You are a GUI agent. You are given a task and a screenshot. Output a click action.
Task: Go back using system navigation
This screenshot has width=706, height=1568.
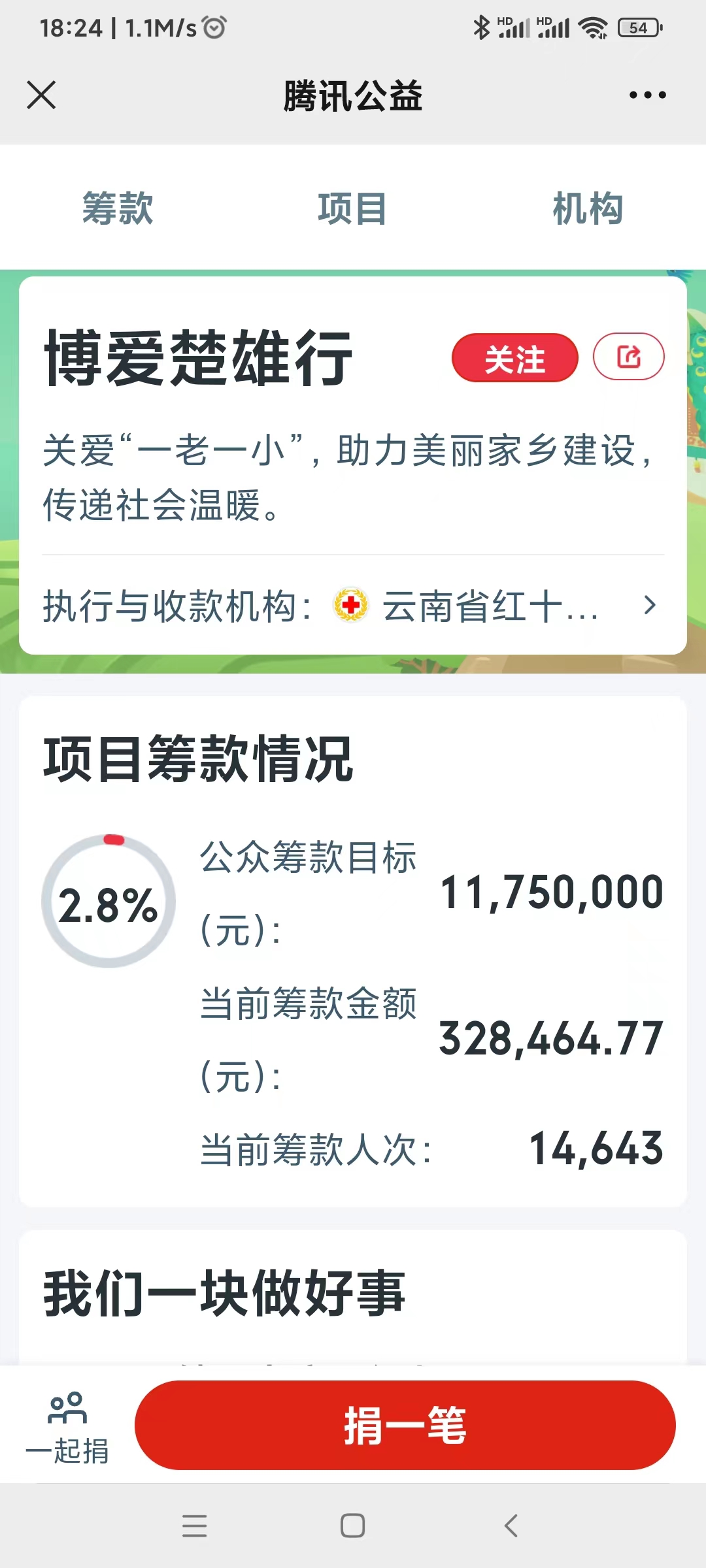(x=511, y=1526)
